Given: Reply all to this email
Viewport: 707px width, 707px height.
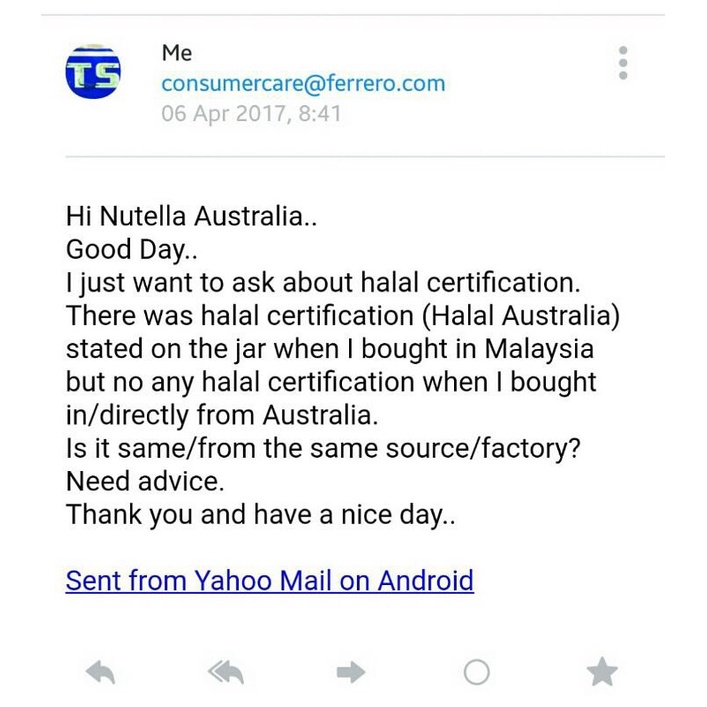Looking at the screenshot, I should click(226, 673).
